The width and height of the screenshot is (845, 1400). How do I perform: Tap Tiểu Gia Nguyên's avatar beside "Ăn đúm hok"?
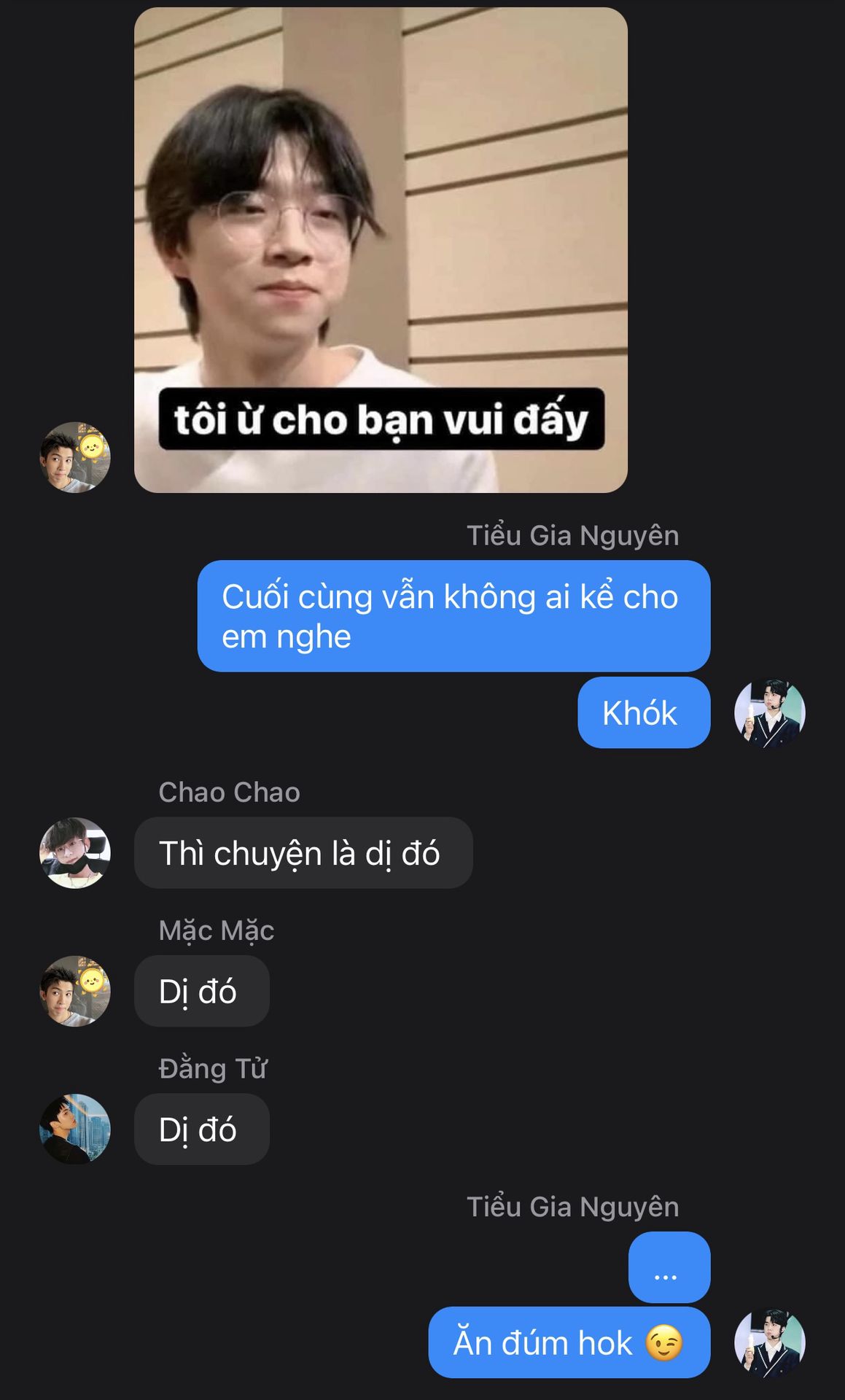pos(769,1342)
